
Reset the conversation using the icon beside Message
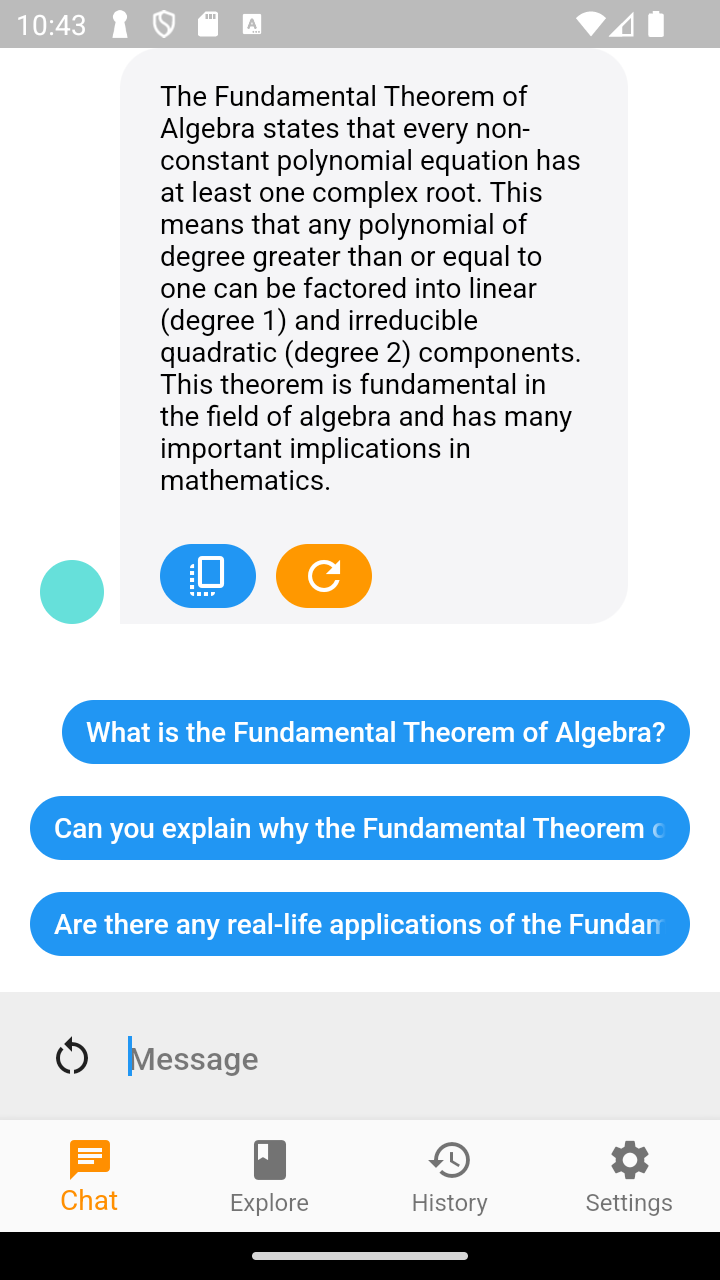(x=72, y=1057)
